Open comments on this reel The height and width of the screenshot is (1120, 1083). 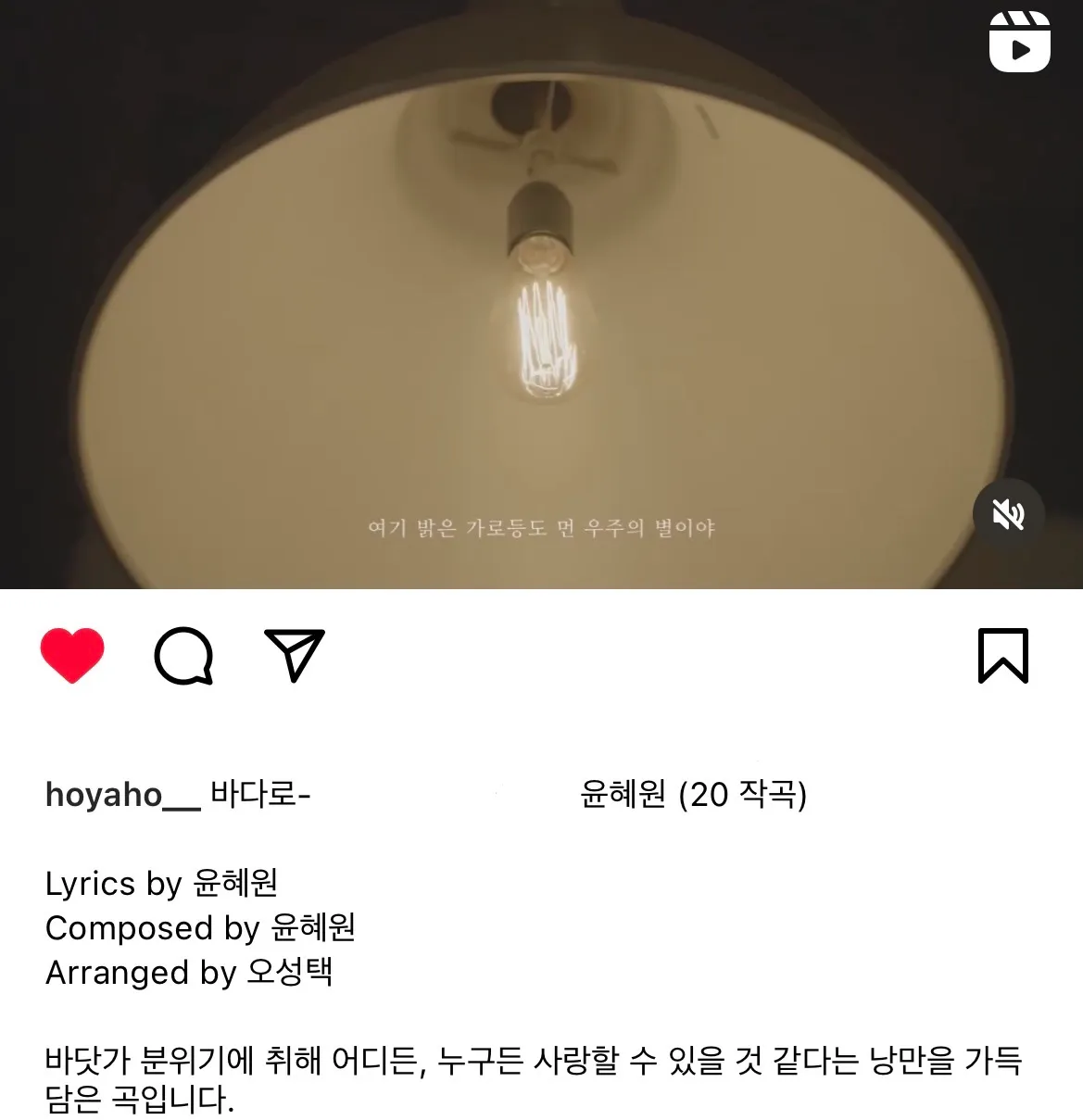tap(183, 656)
